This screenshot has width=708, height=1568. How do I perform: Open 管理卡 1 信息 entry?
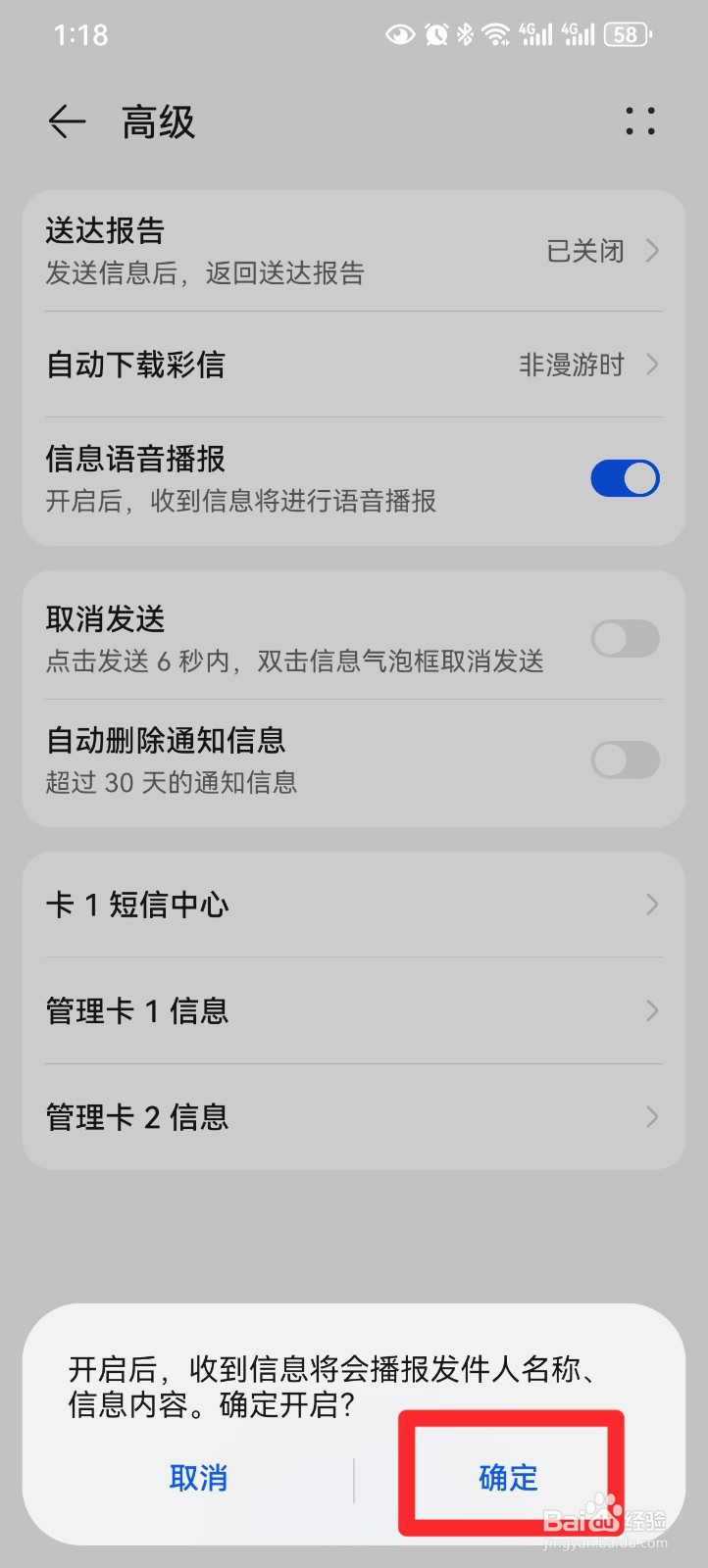click(x=651, y=1010)
